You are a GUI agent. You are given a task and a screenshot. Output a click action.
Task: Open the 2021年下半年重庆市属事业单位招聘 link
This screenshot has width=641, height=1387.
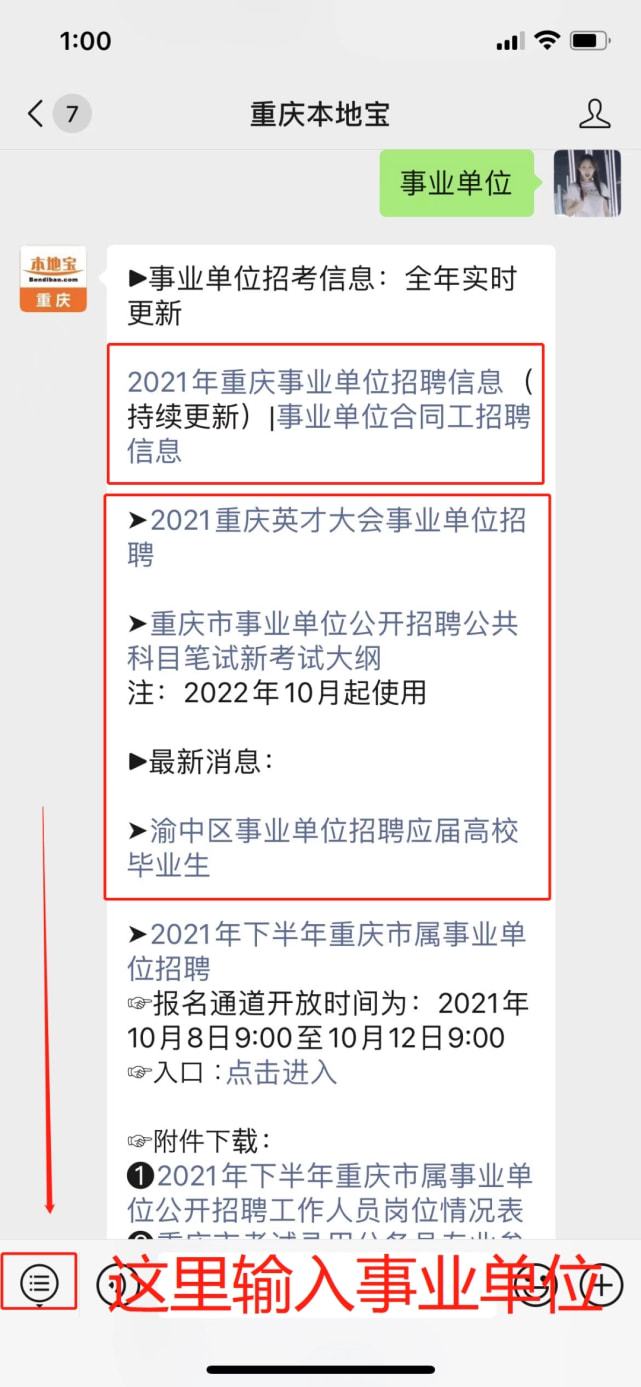327,951
